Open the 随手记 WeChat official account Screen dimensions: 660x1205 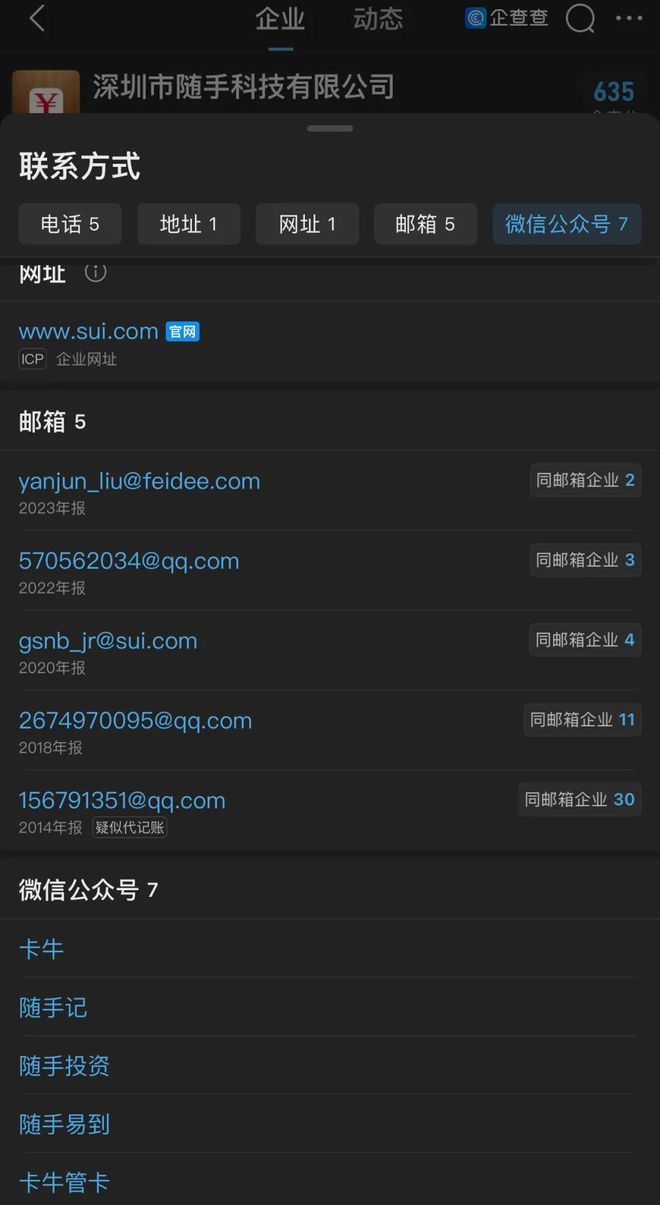click(x=53, y=1008)
